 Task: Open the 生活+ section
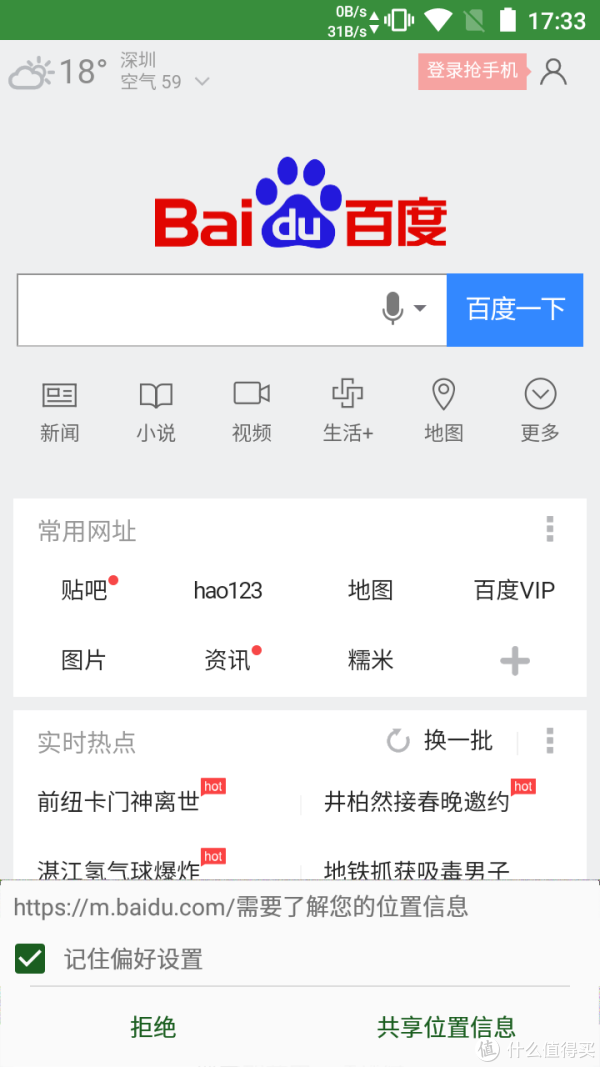coord(348,411)
